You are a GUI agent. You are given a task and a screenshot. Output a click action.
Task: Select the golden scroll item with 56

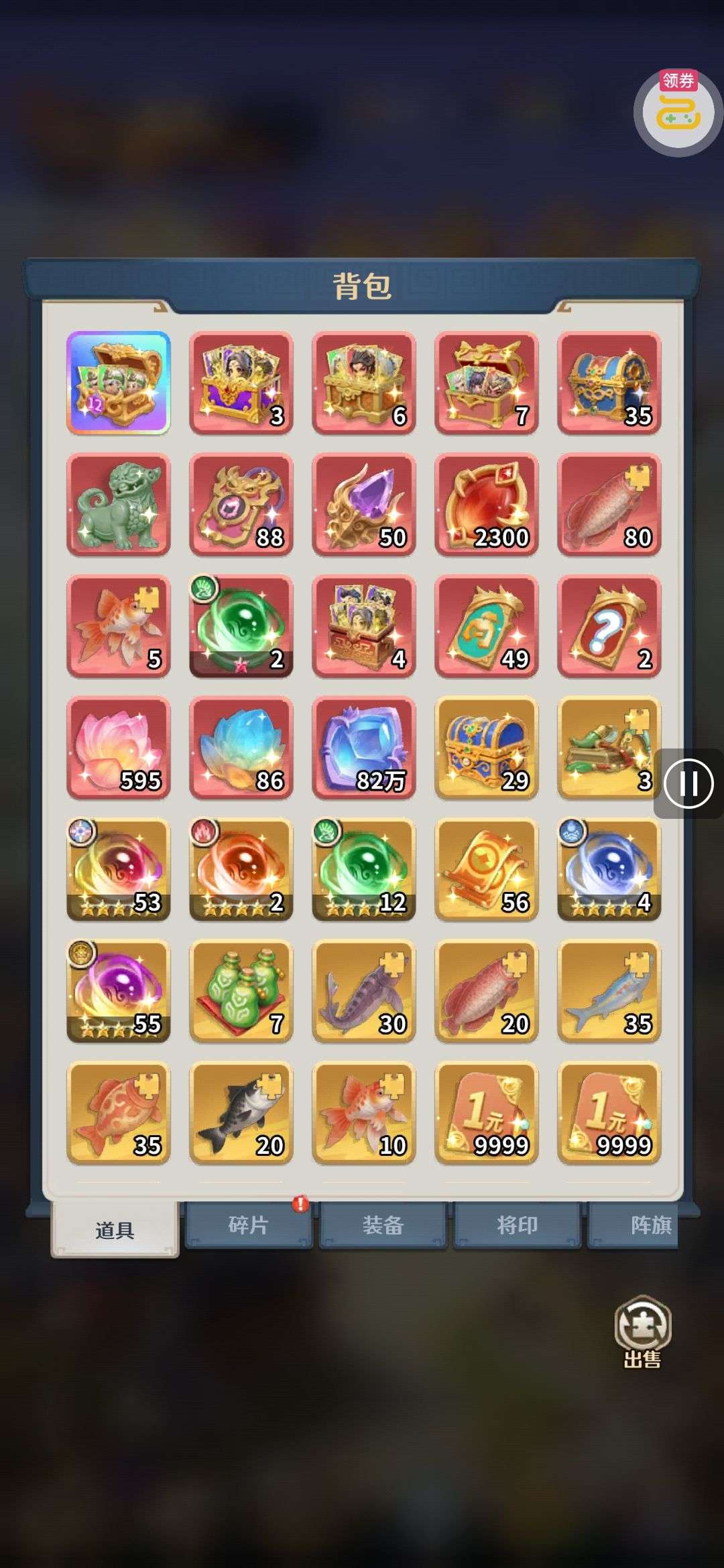coord(486,869)
